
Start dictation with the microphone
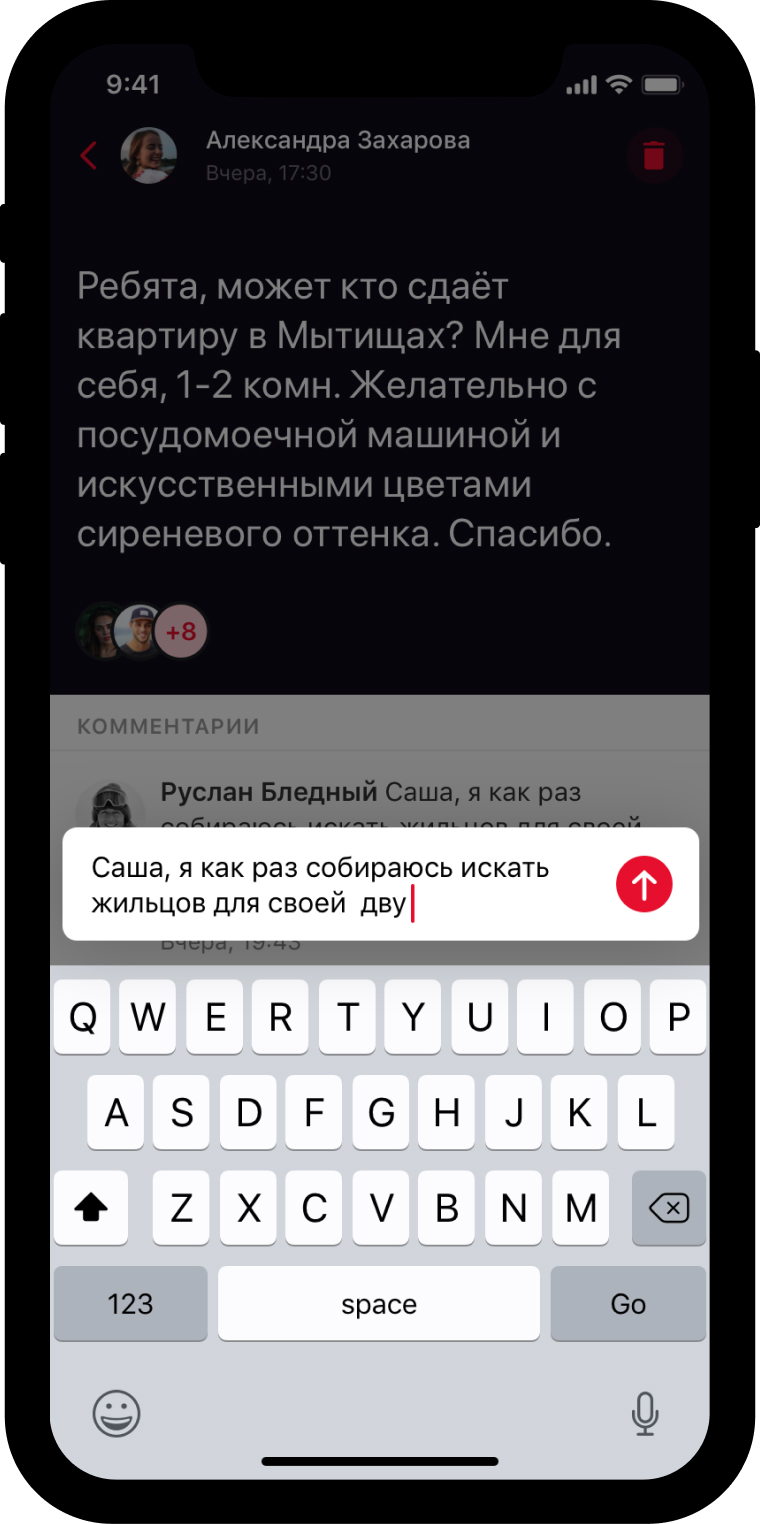(x=645, y=1413)
